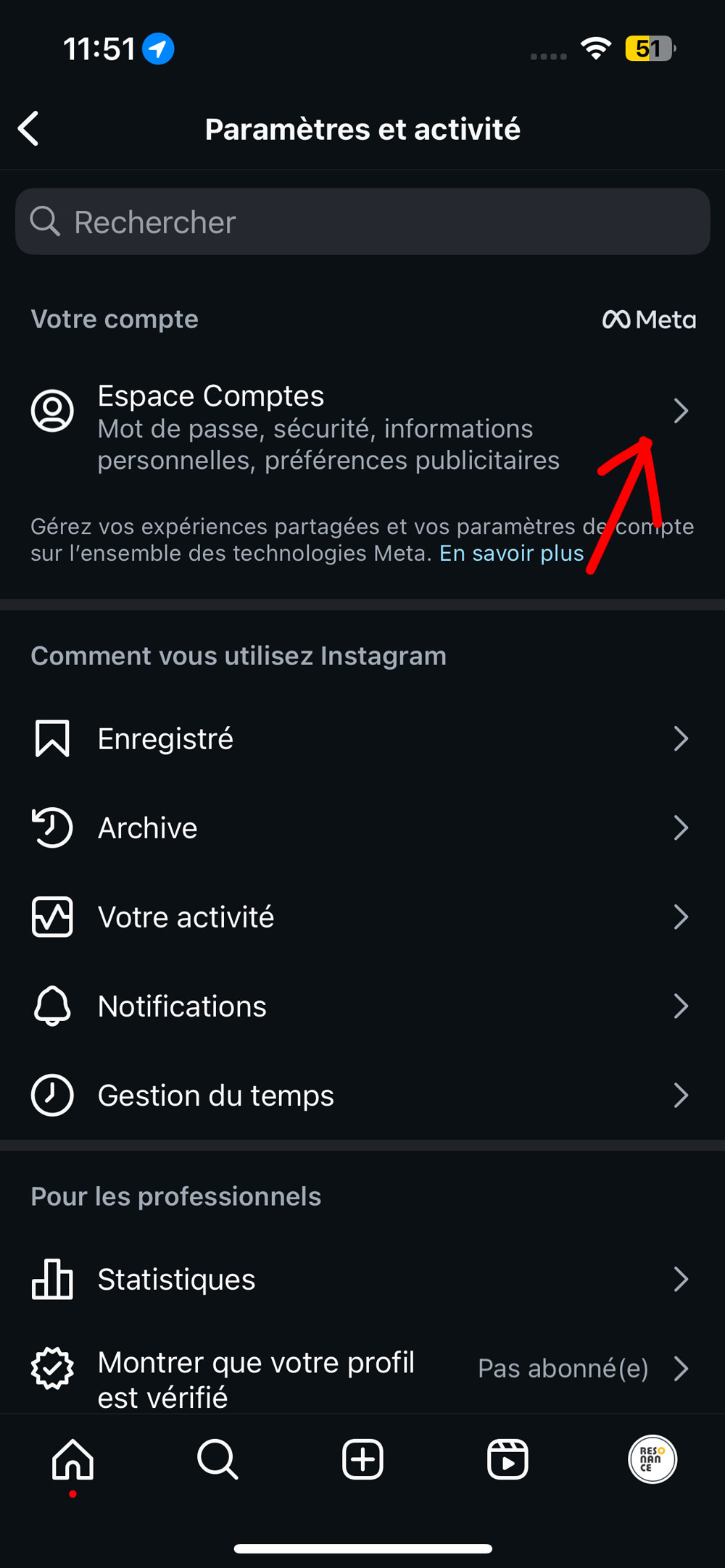725x1568 pixels.
Task: Click the Rechercher search field
Action: (362, 221)
